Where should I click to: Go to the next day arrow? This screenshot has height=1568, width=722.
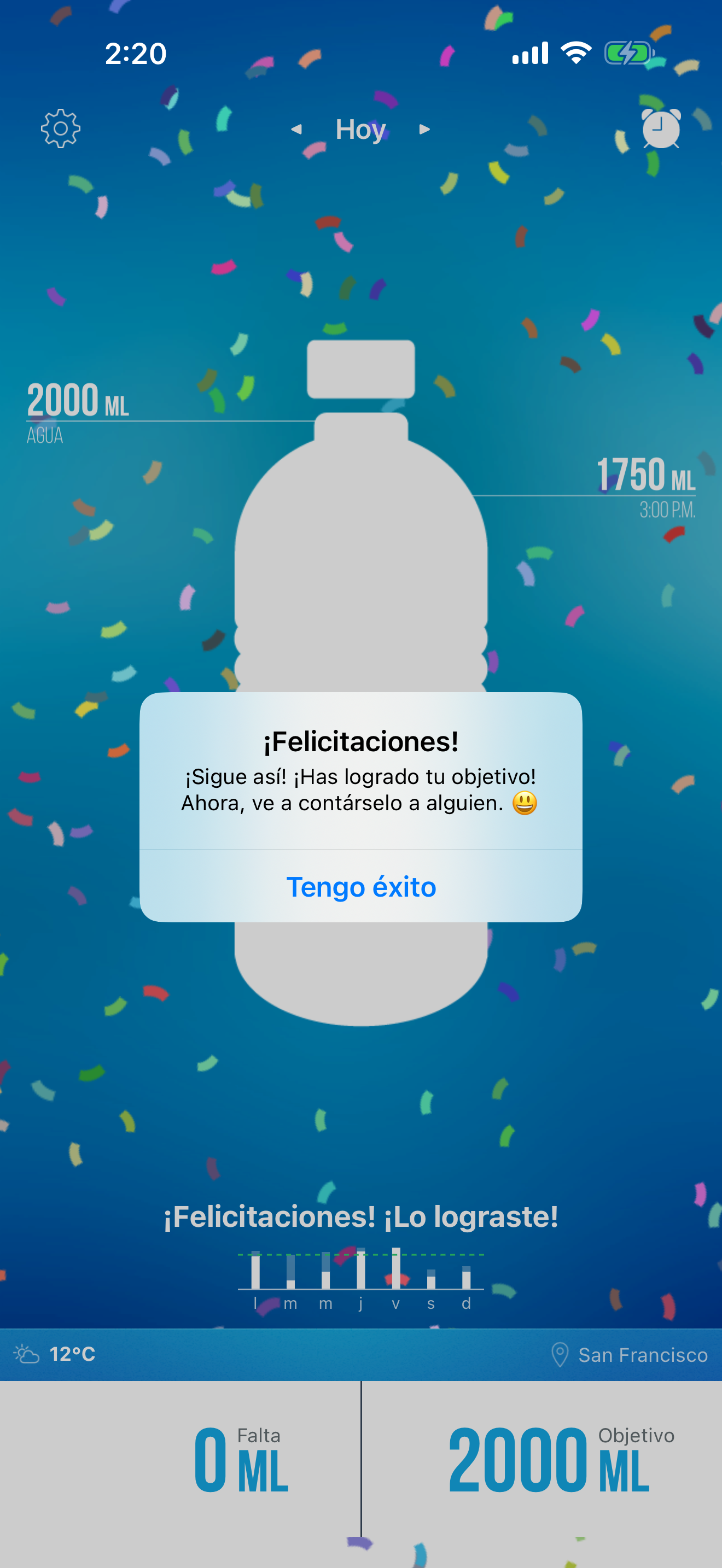tap(424, 129)
